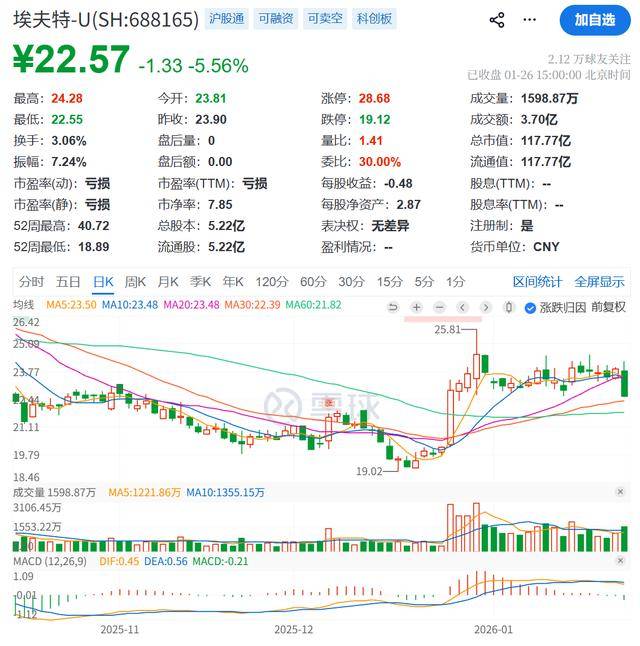Show the 60分 chart
The height and width of the screenshot is (646, 640).
[313, 282]
